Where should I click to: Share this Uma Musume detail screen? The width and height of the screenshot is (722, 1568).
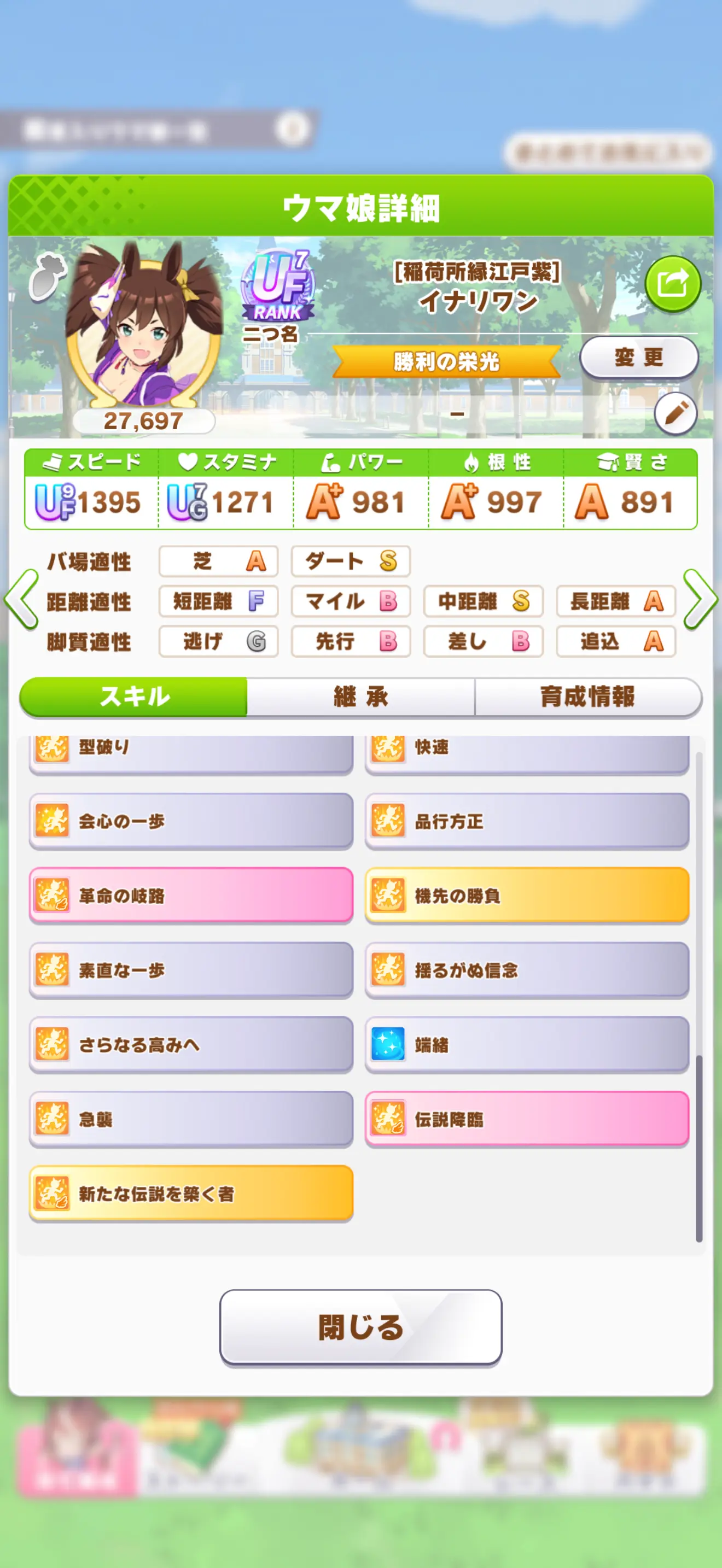tap(672, 284)
